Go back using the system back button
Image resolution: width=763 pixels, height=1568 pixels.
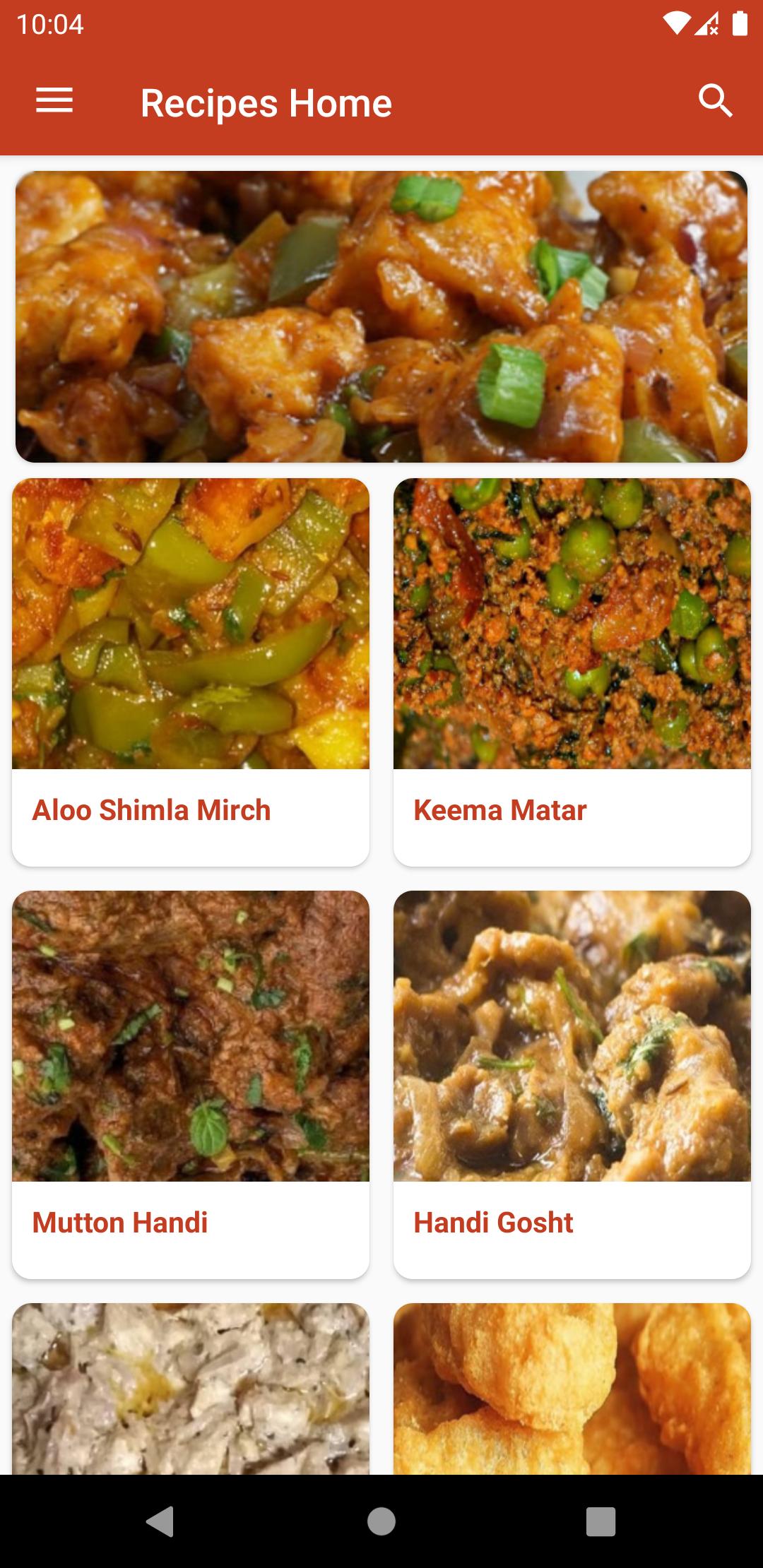(160, 1521)
